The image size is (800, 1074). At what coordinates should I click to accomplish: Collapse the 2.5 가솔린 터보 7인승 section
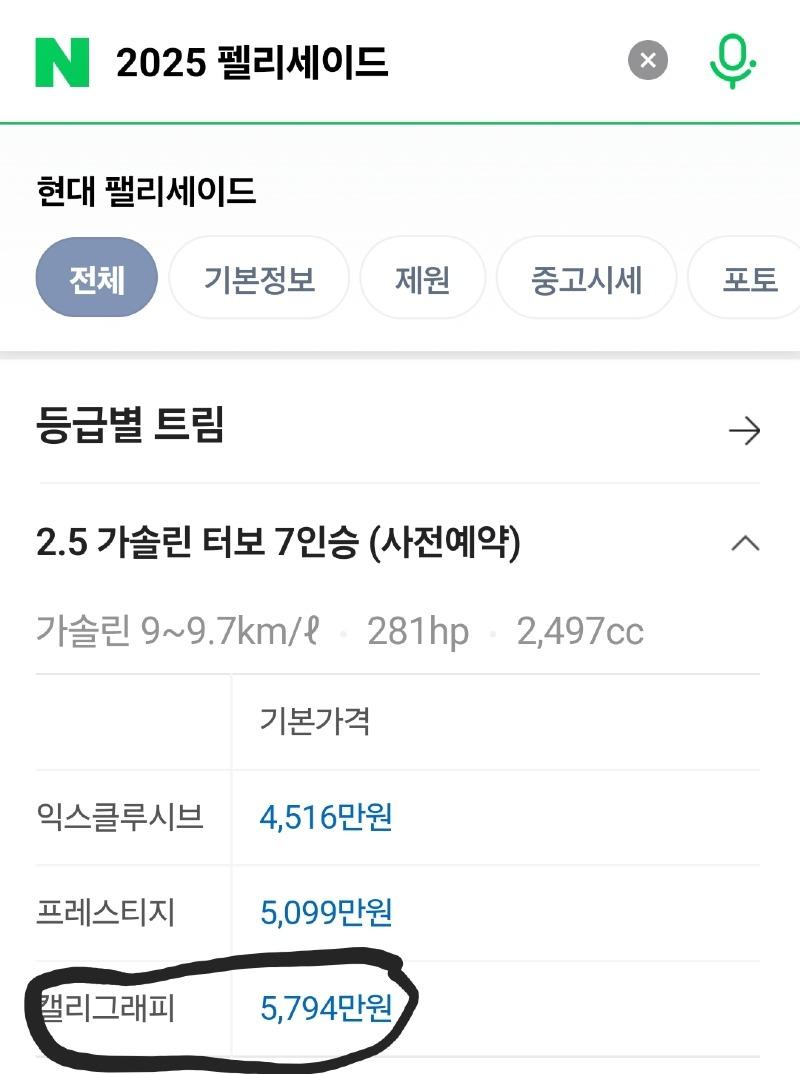(x=745, y=544)
